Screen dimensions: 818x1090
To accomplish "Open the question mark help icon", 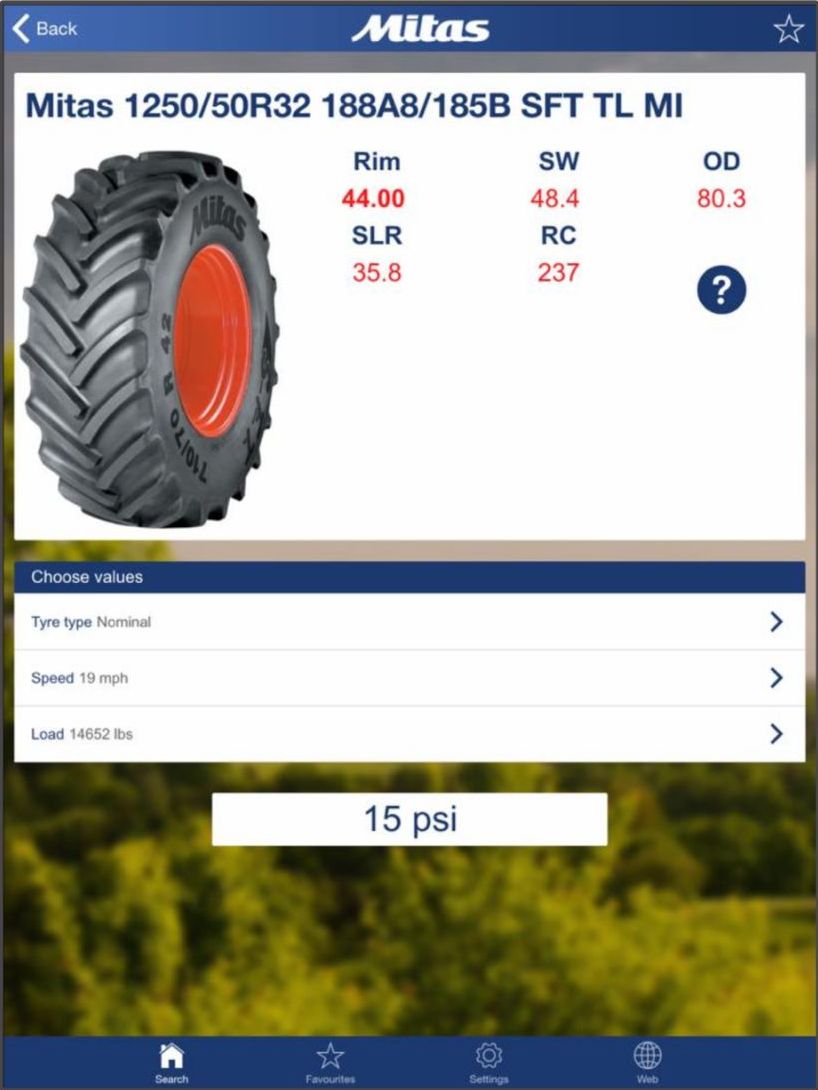I will point(721,290).
